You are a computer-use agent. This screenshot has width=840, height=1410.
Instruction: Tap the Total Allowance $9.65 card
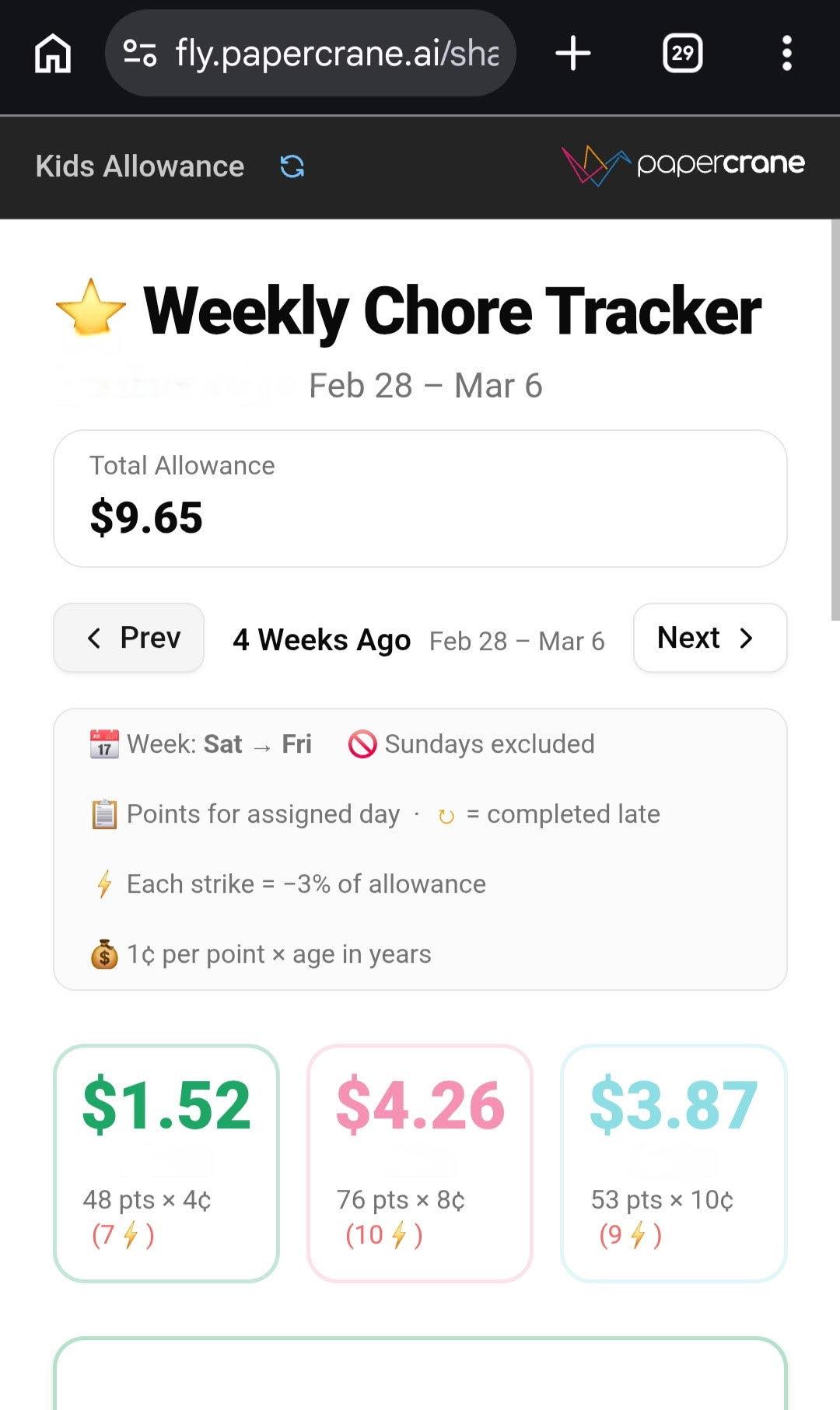[420, 495]
